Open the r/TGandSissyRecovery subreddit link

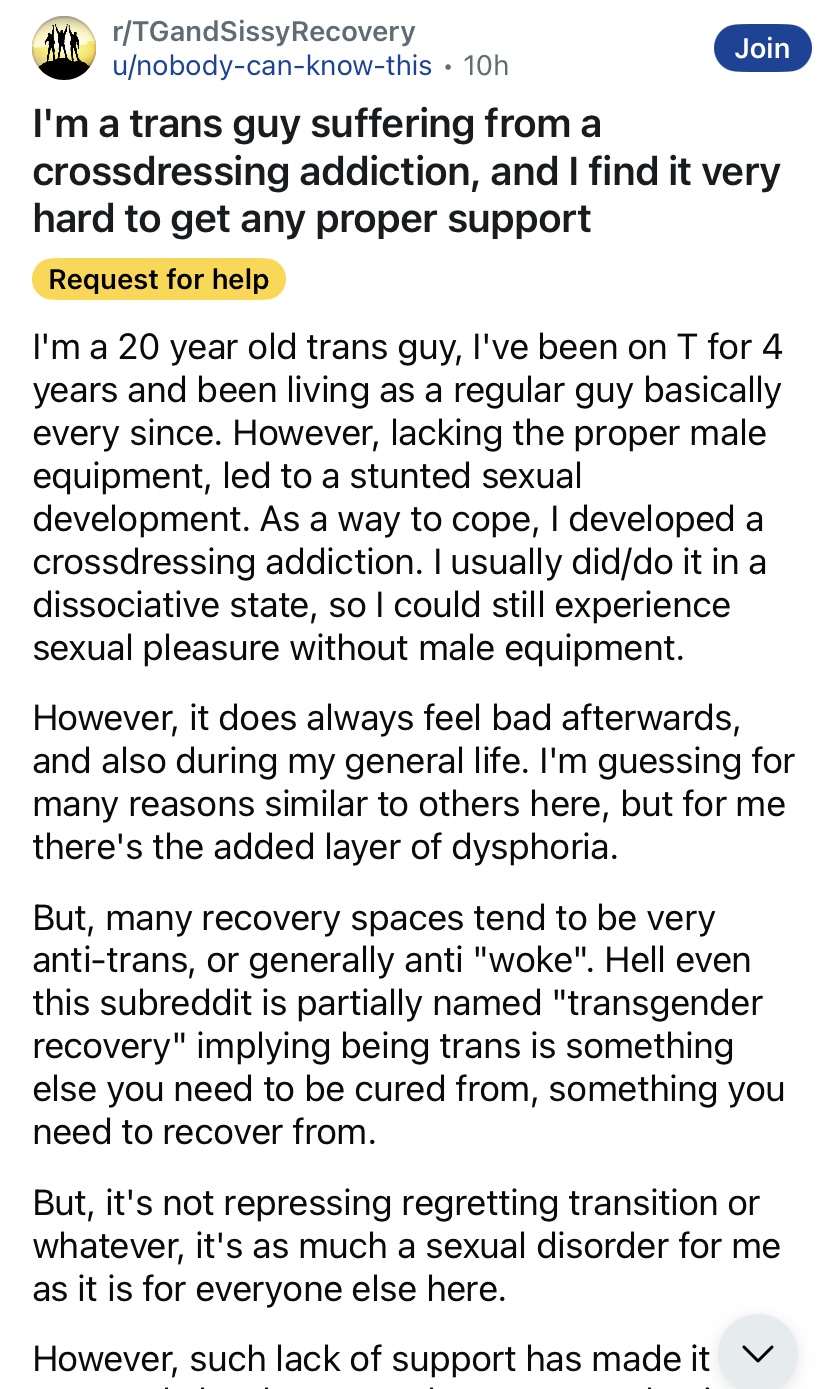point(264,31)
